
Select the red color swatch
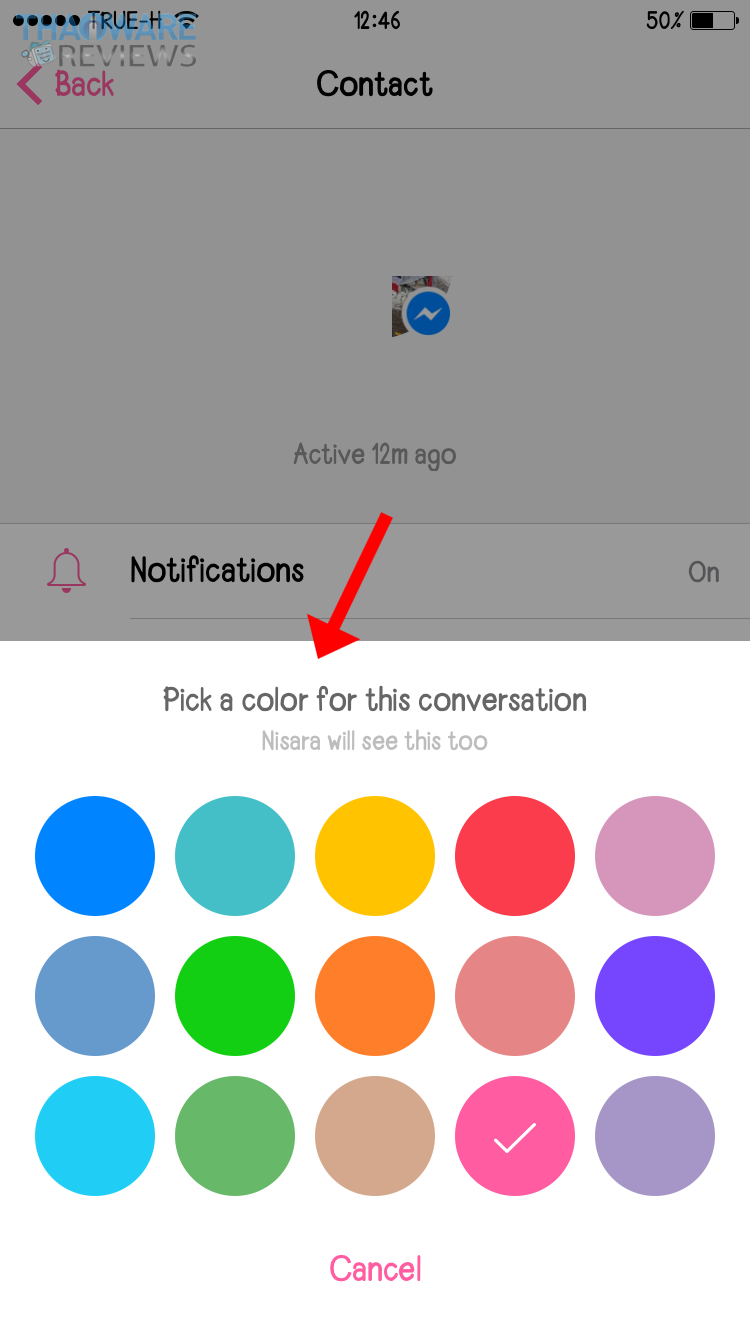[x=515, y=856]
